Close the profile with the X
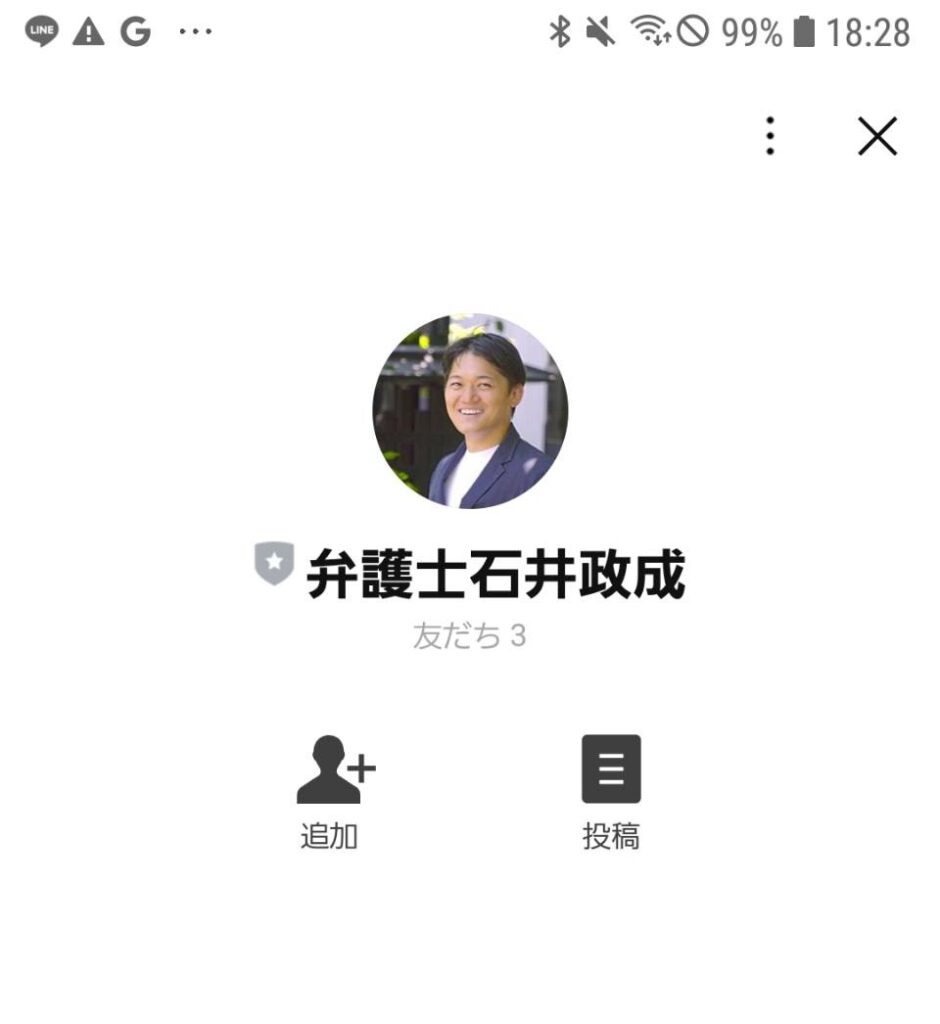Viewport: 940px width, 1024px height. pos(877,136)
